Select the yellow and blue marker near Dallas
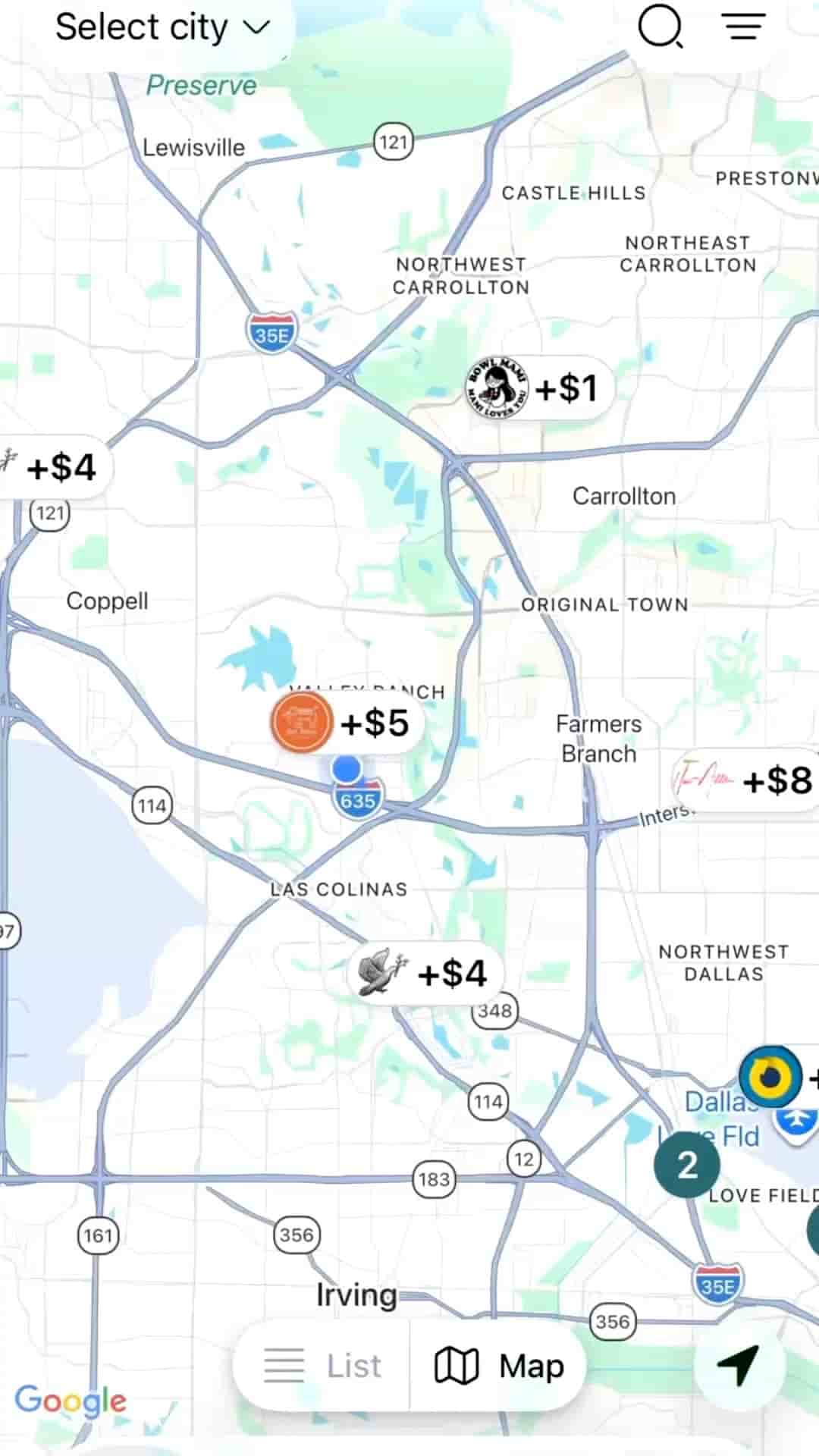The image size is (819, 1456). point(770,1077)
